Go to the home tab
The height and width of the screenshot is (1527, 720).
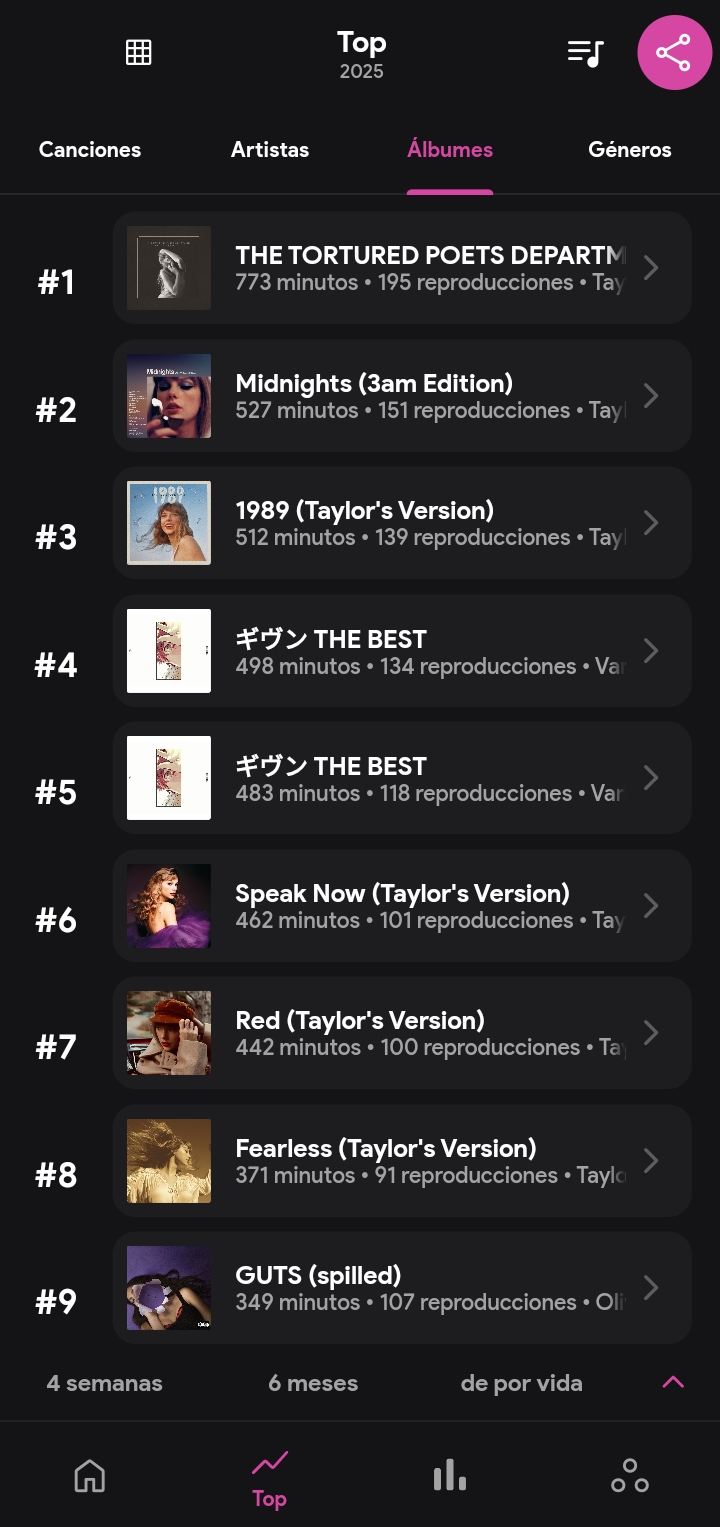[90, 1476]
